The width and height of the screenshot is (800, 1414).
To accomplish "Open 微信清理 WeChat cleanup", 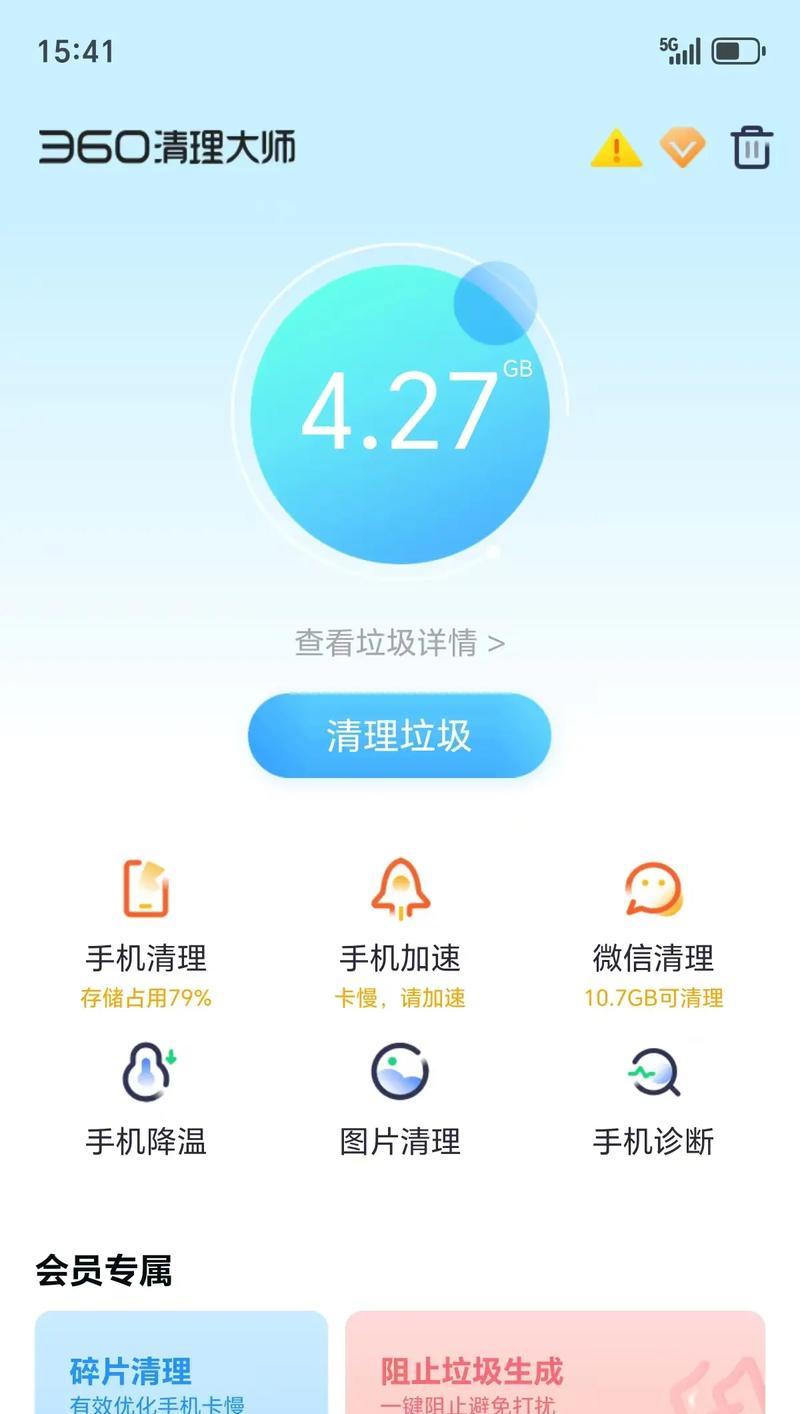I will tap(654, 932).
